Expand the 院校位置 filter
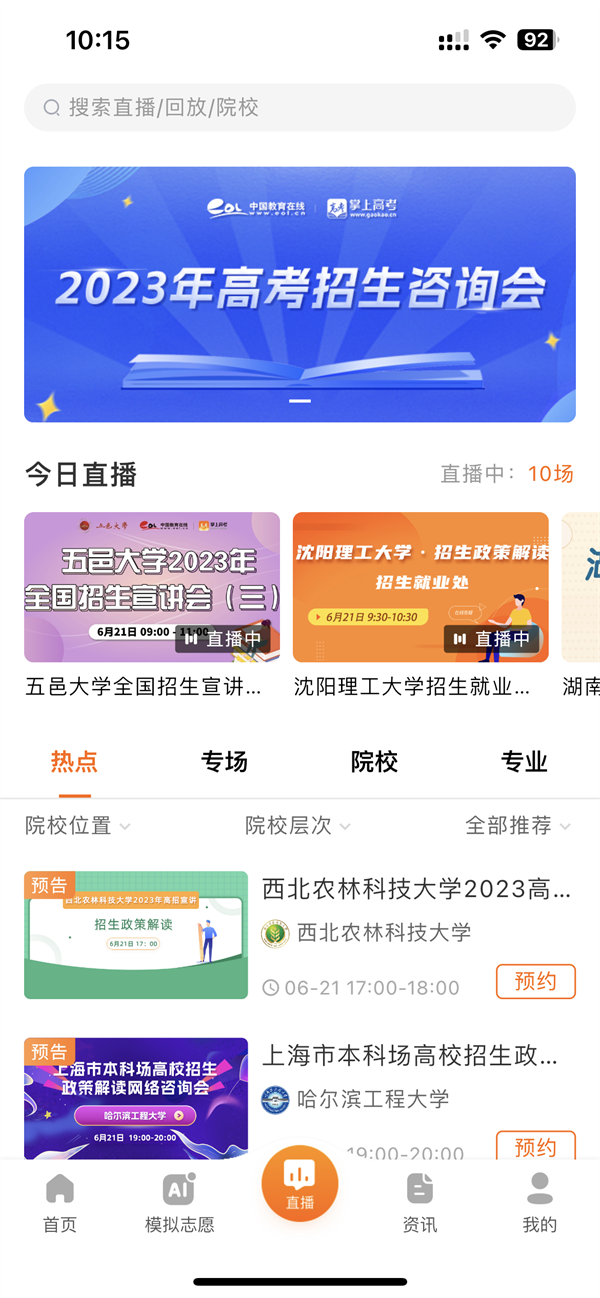The image size is (600, 1298). 78,826
